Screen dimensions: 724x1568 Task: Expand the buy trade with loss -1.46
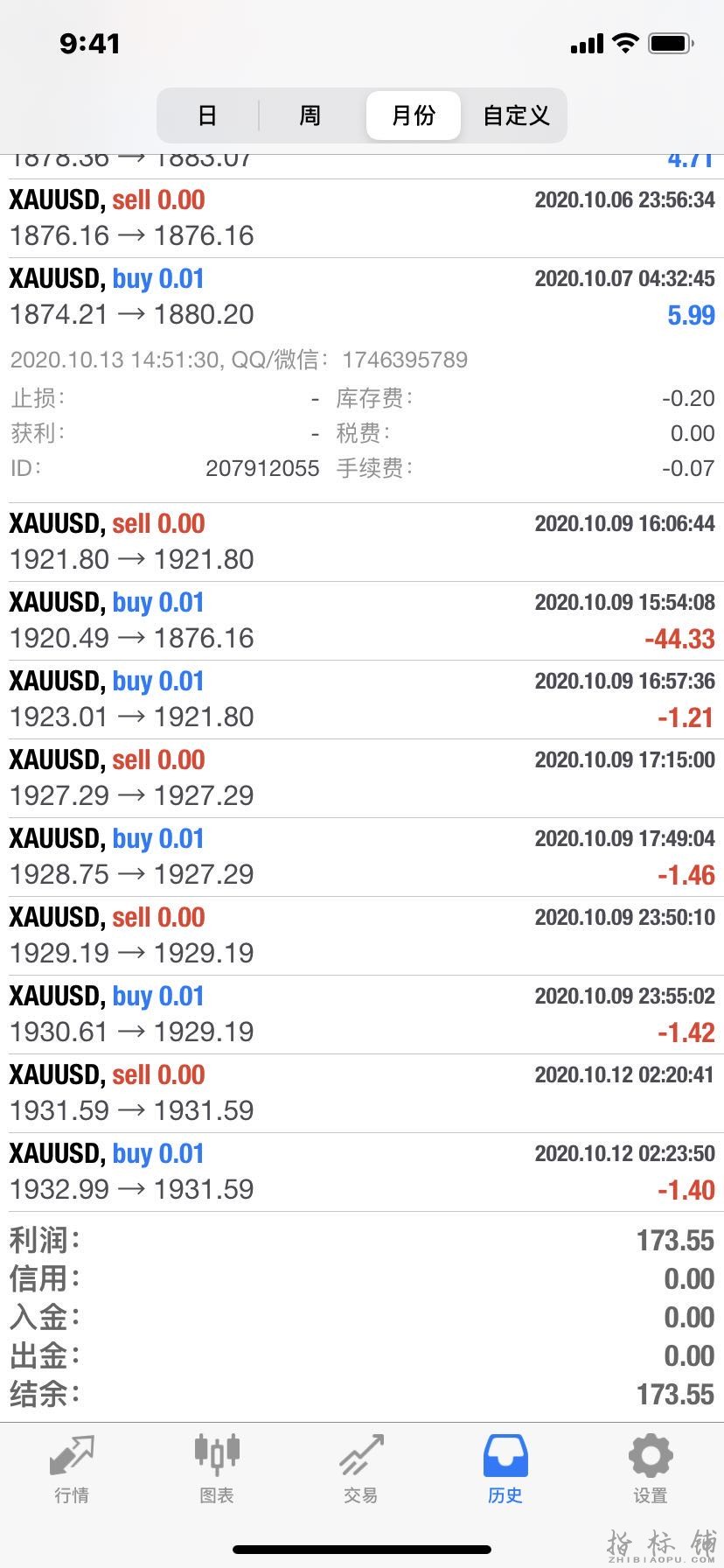(x=362, y=857)
